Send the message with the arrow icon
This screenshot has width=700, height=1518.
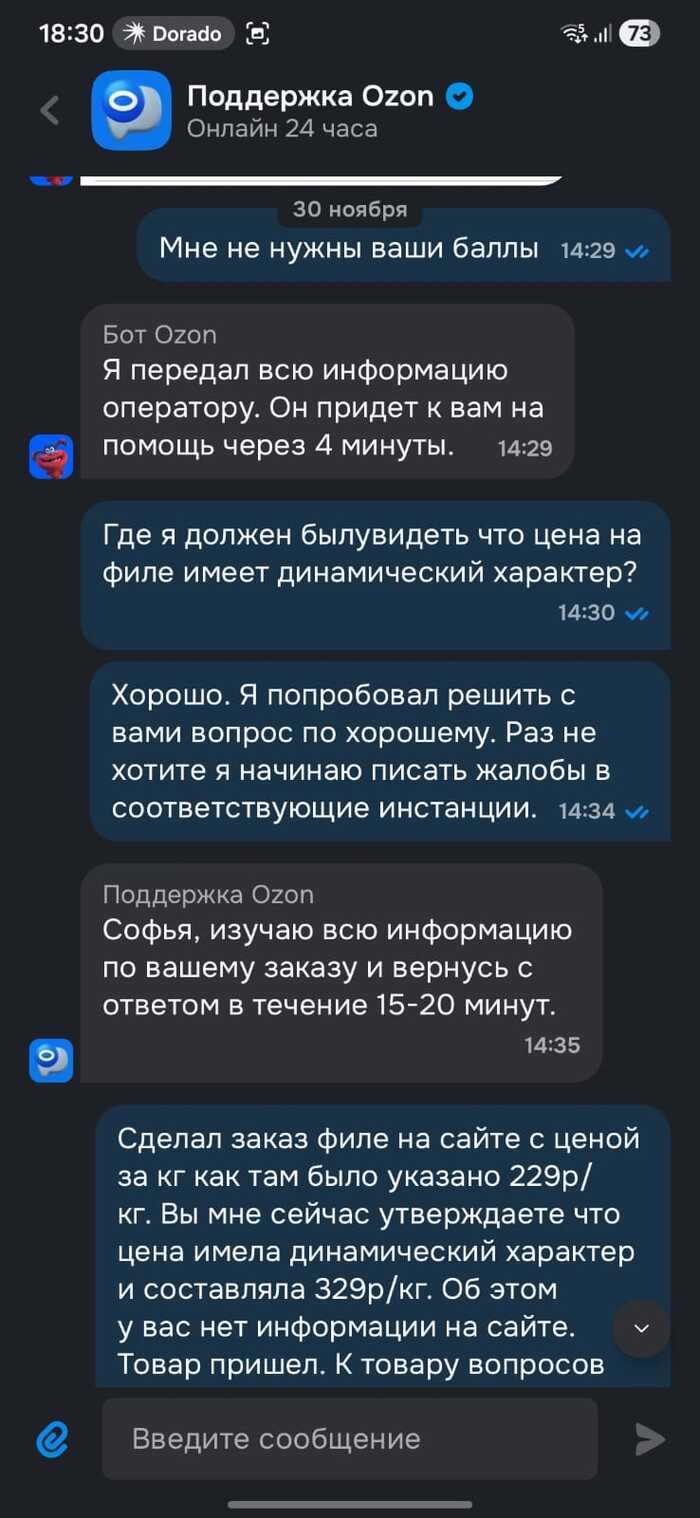coord(650,1439)
